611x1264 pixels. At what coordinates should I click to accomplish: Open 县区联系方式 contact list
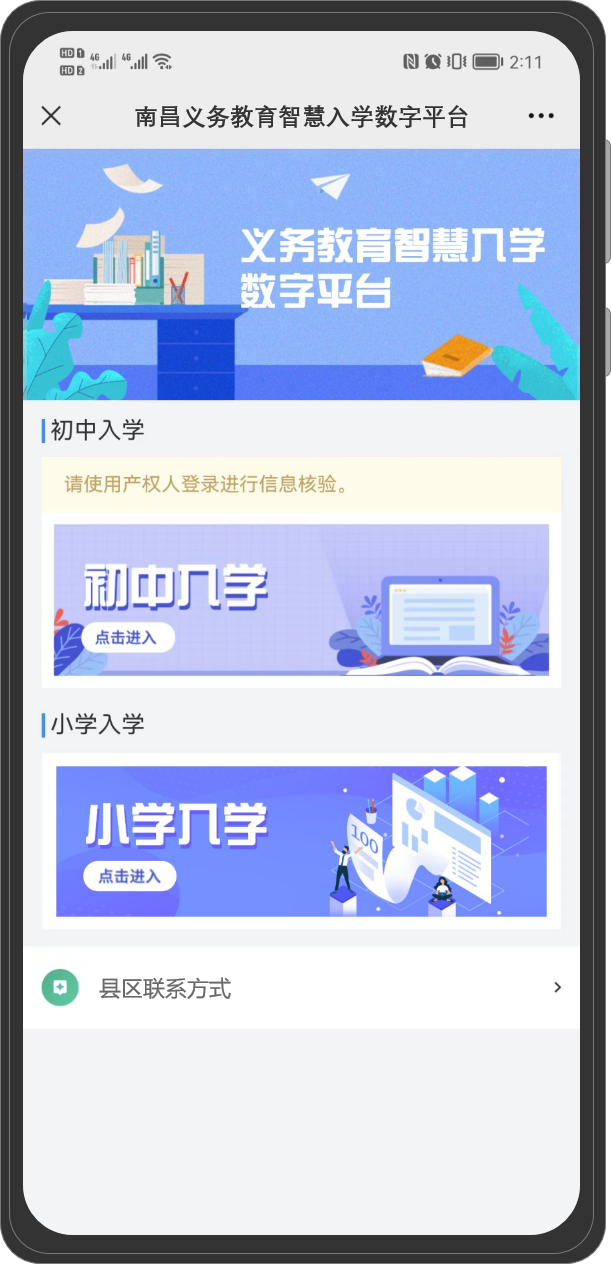(x=300, y=988)
